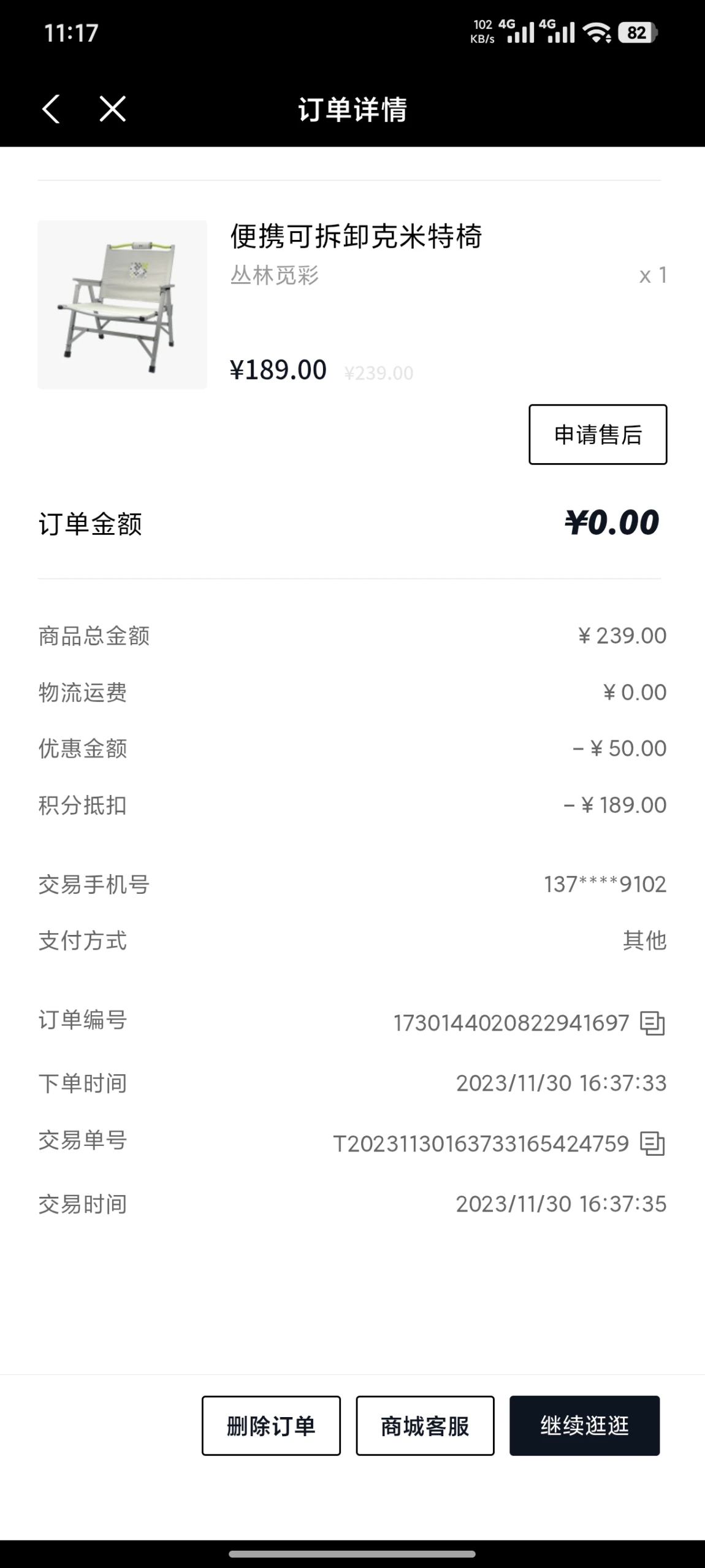This screenshot has height=1568, width=705.
Task: Contact 商城客服 customer service
Action: point(425,1426)
